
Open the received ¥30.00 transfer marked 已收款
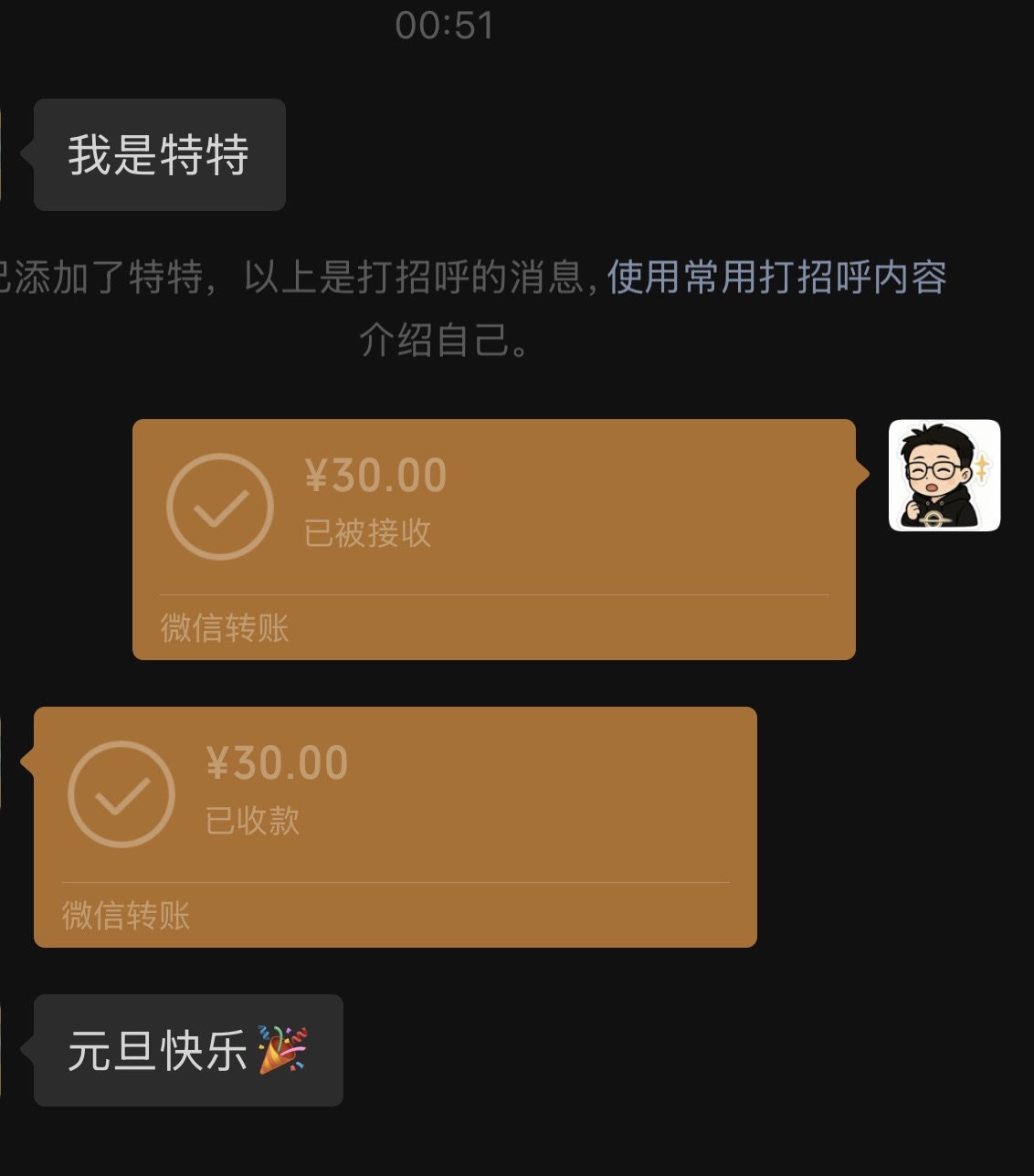395,826
